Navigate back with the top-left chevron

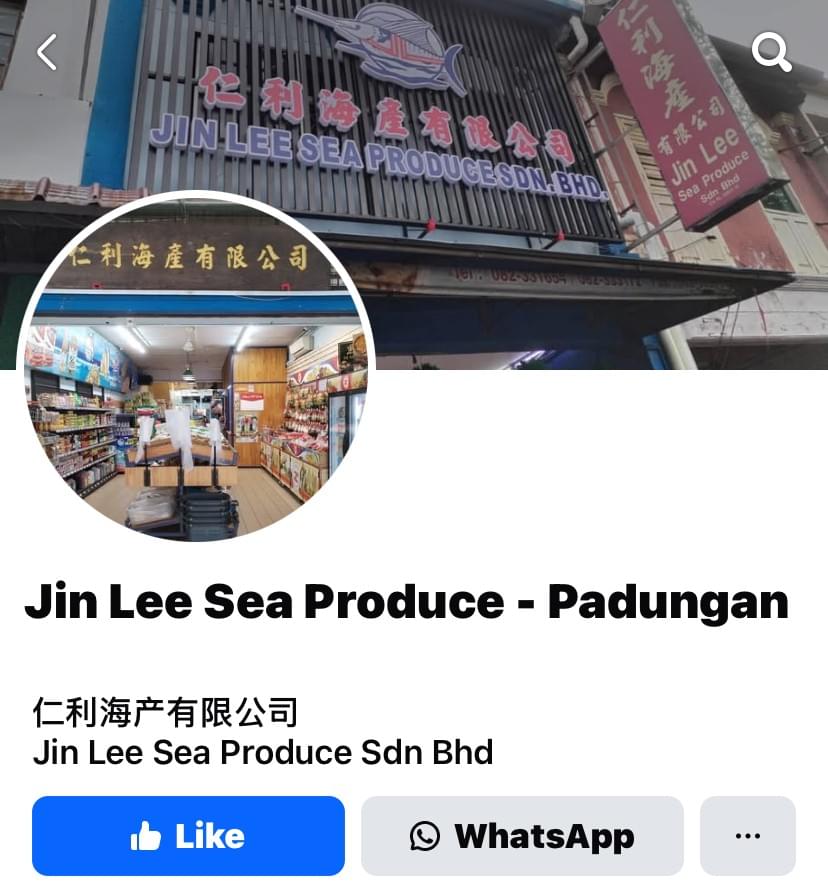(x=45, y=52)
